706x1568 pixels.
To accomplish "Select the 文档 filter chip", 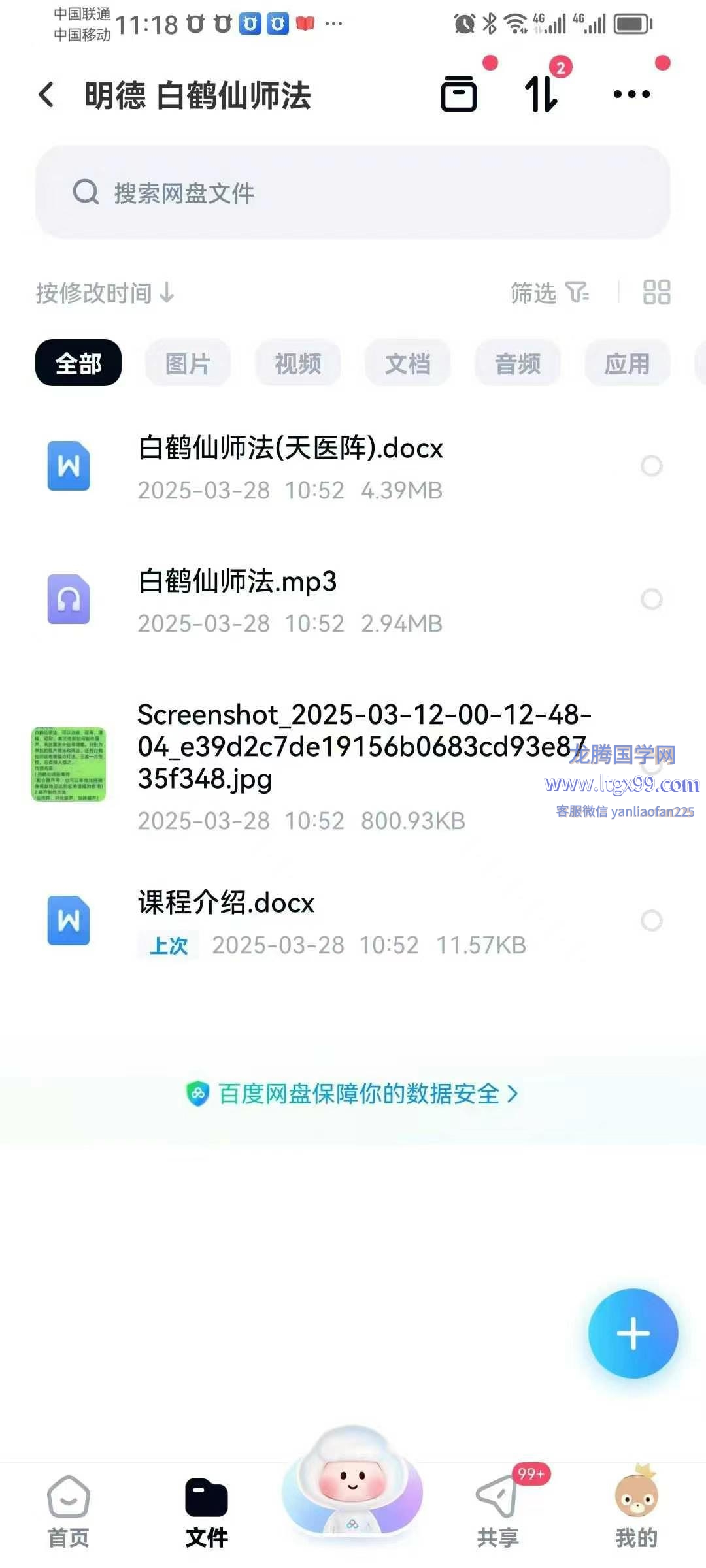I will pos(408,363).
